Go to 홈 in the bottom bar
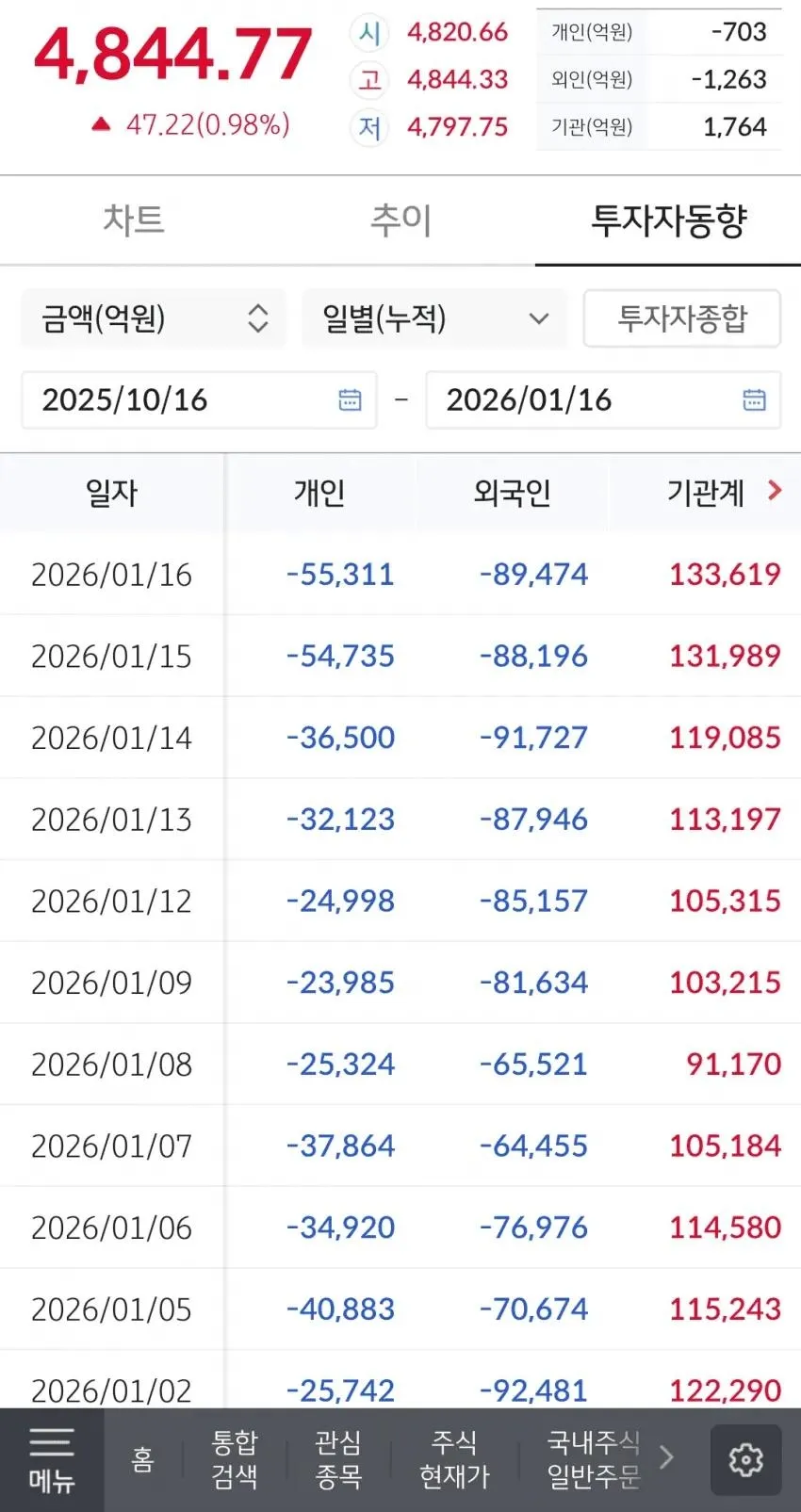Screen dimensions: 801x1512 (x=142, y=1460)
